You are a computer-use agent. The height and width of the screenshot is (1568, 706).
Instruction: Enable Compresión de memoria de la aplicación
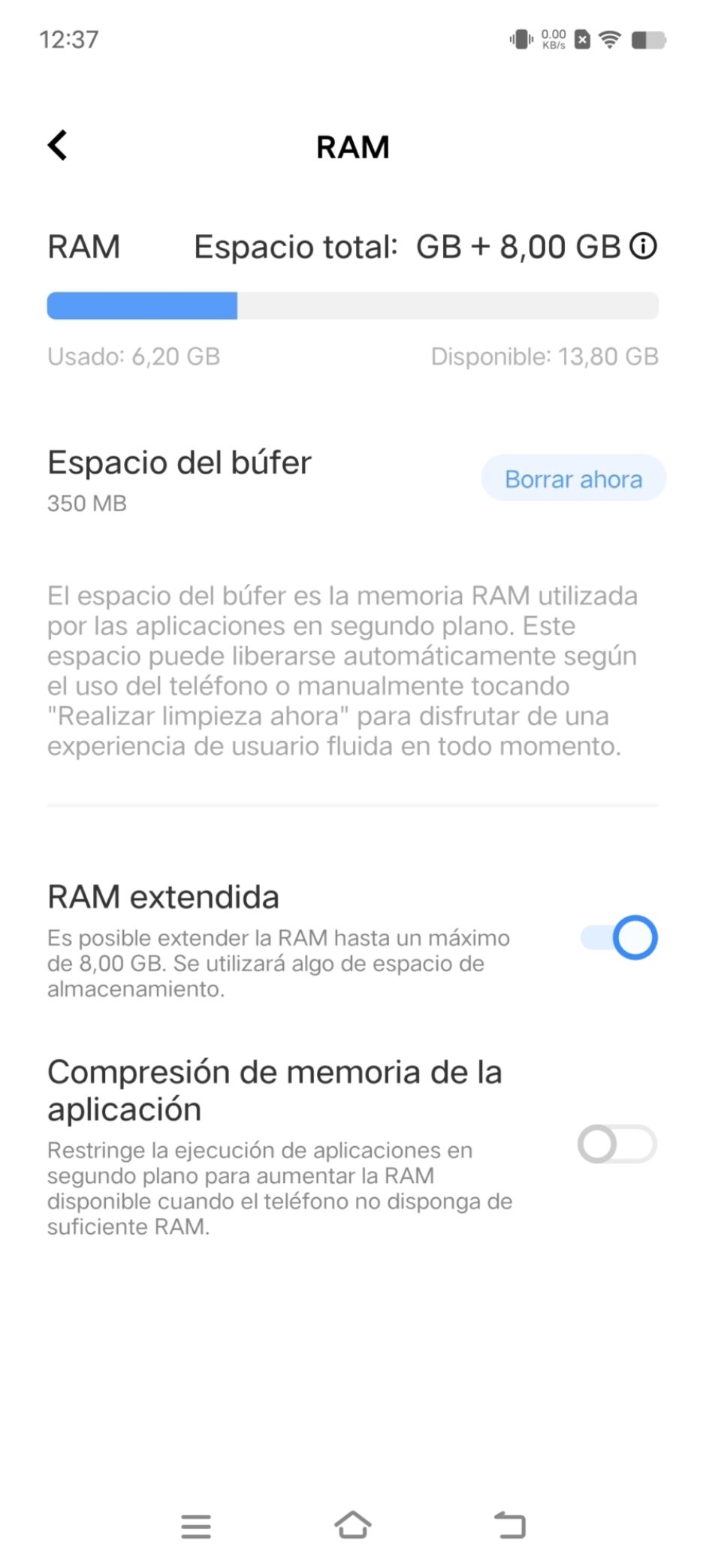(x=617, y=1144)
